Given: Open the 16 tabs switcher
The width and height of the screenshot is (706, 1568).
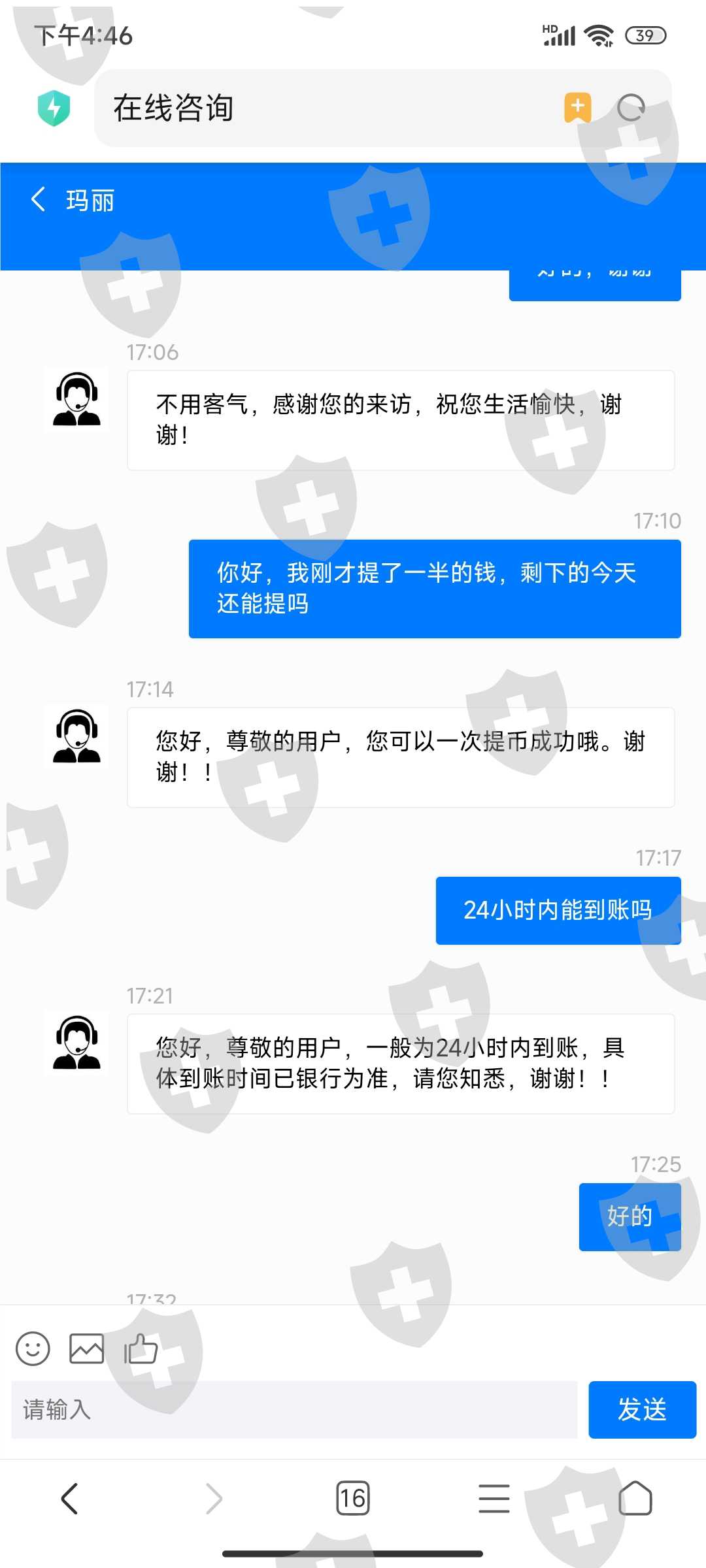Looking at the screenshot, I should pos(353,1498).
